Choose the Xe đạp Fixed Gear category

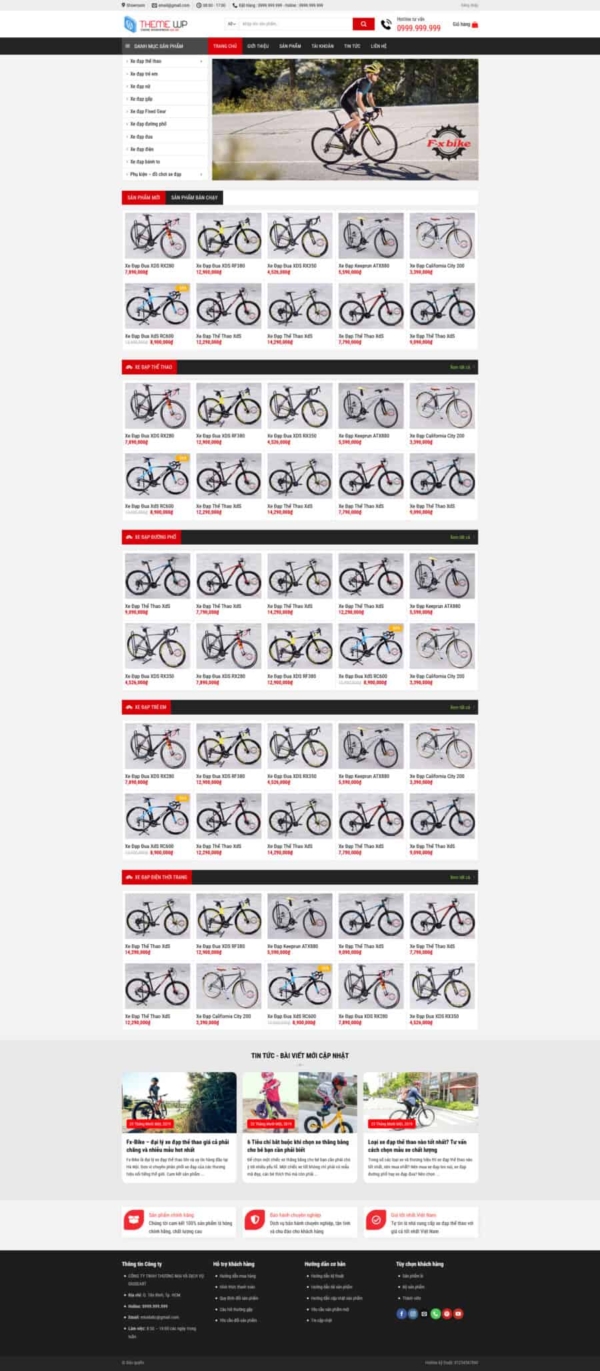[148, 112]
